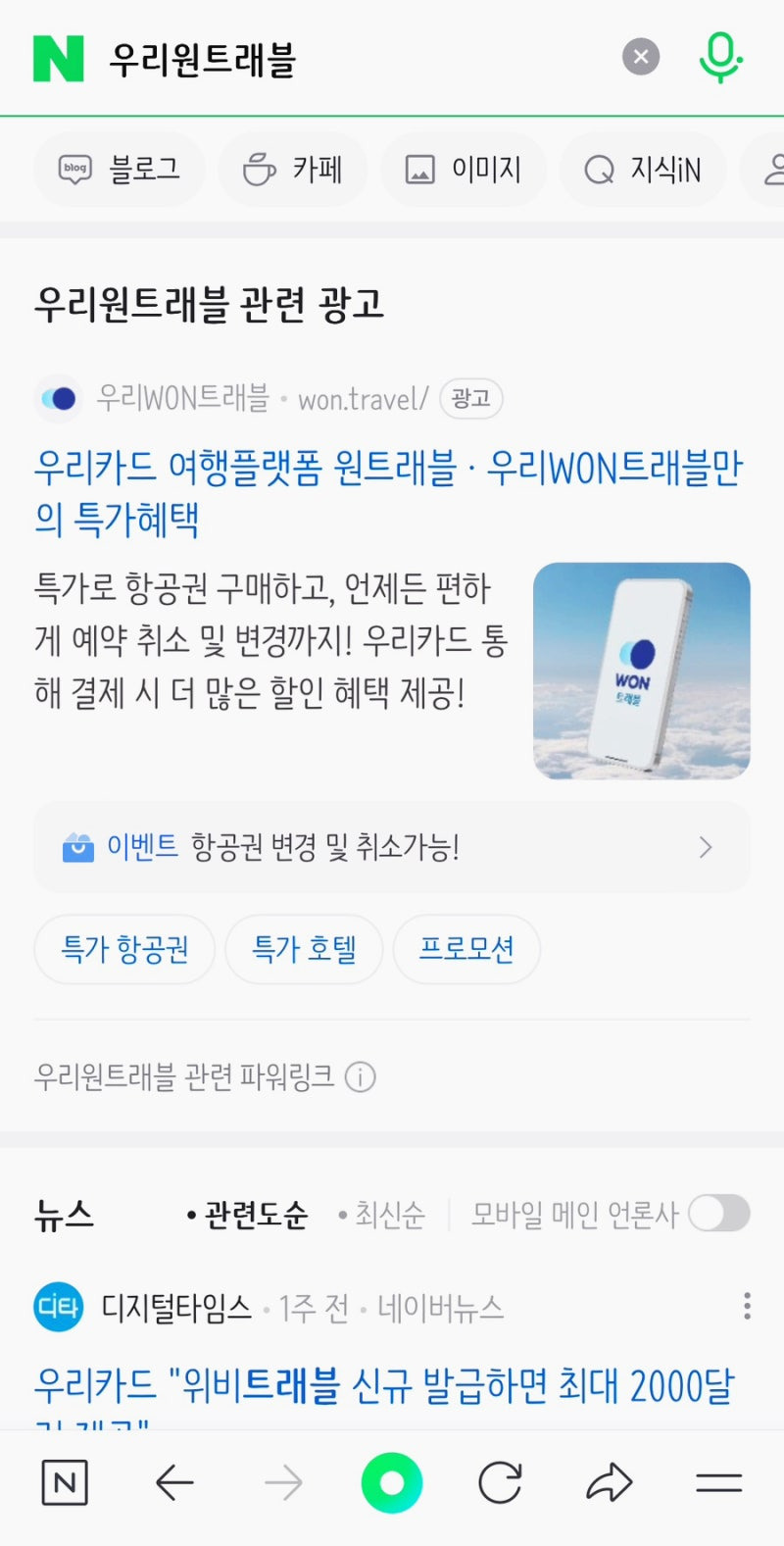Tap the hamburger menu in bottom bar
Screen dimensions: 784x1546
718,1482
